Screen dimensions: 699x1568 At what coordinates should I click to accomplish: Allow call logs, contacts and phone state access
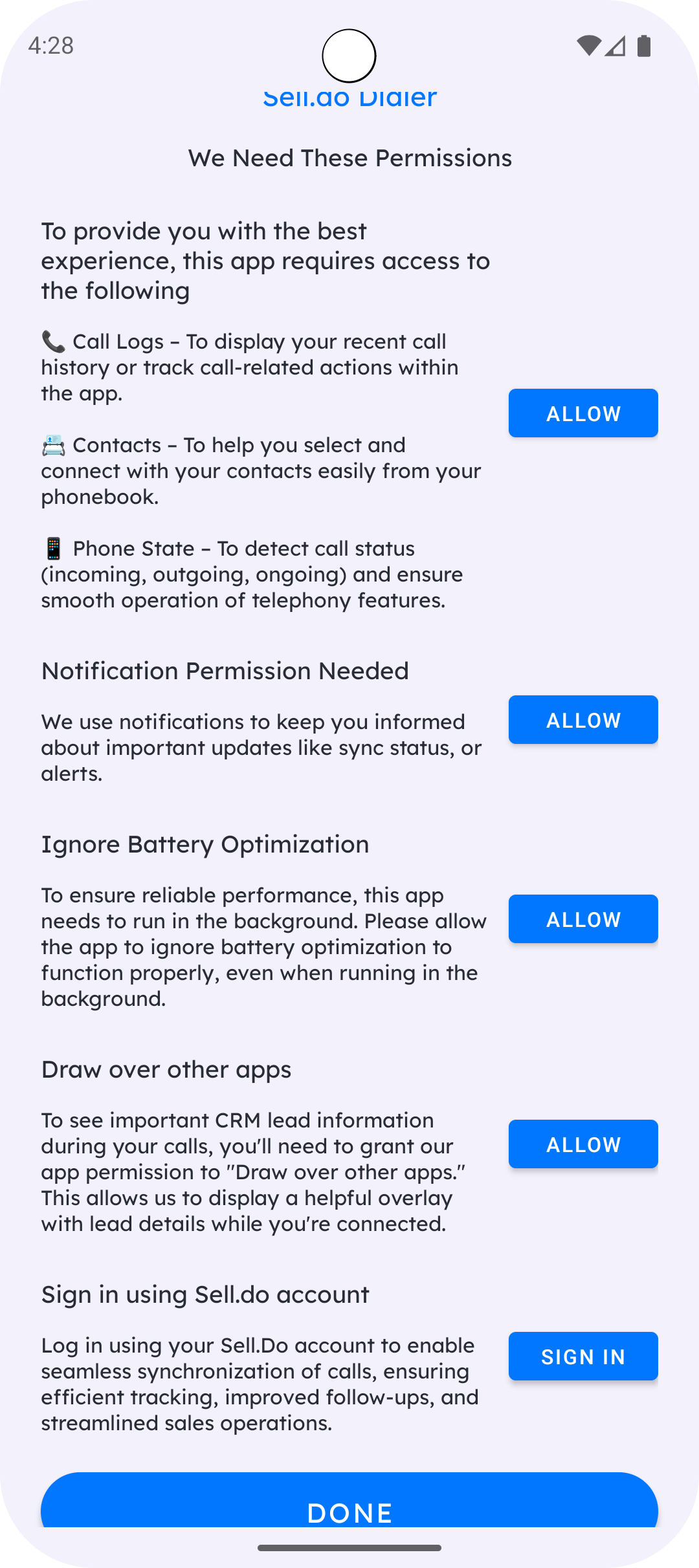point(582,413)
